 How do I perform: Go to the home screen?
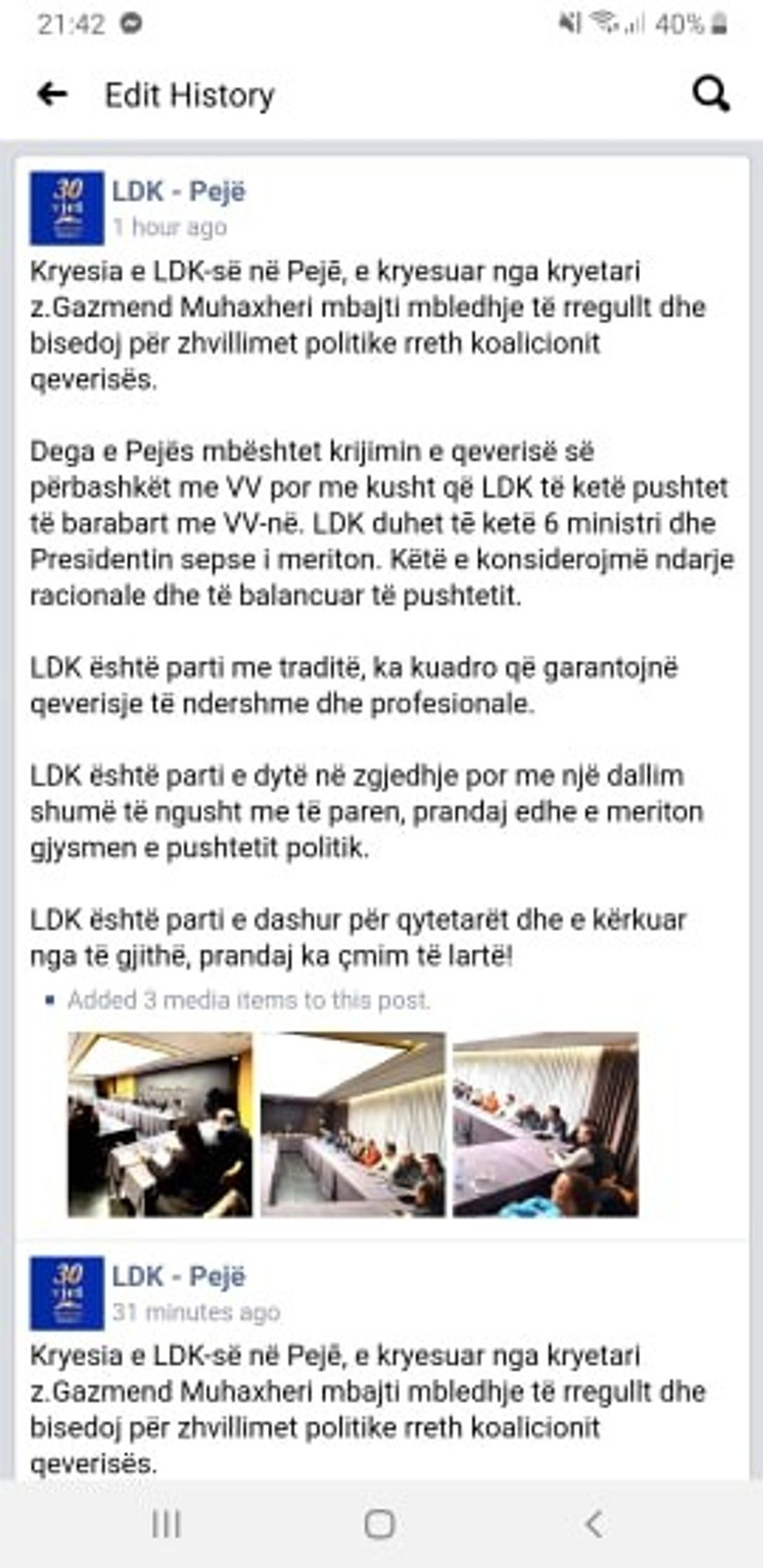380,1524
